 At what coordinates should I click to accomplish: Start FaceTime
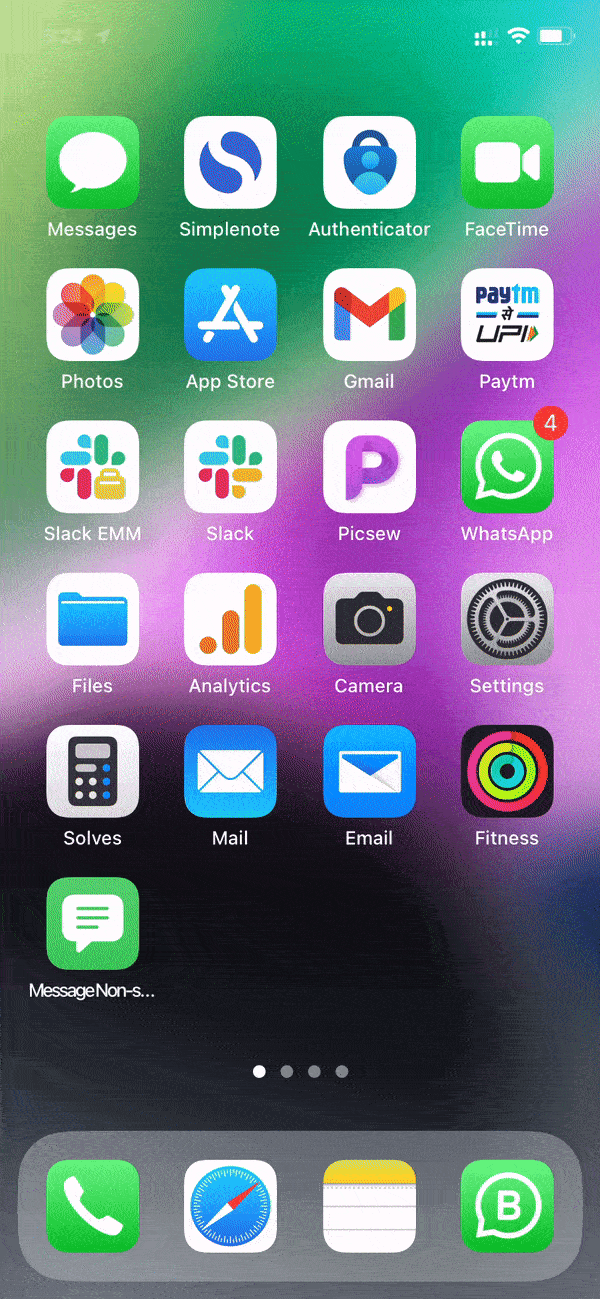click(x=507, y=162)
